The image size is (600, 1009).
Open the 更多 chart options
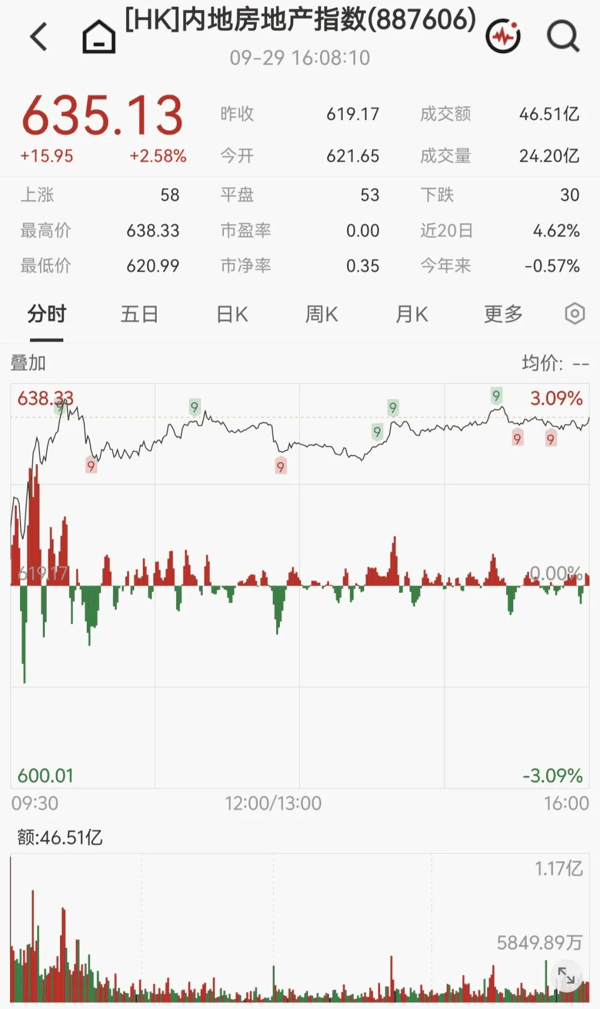coord(503,314)
